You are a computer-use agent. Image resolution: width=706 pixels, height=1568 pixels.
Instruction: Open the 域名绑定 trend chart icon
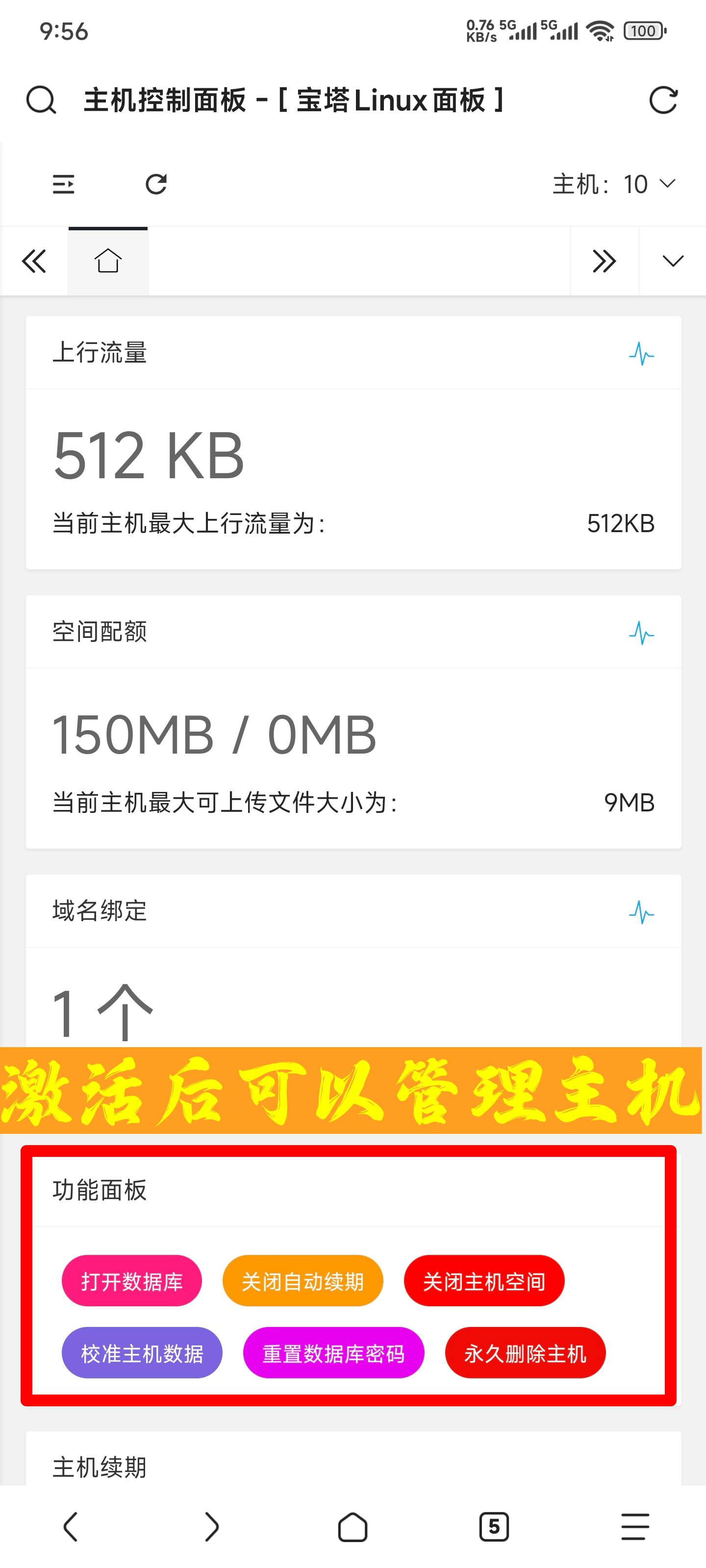coord(641,912)
